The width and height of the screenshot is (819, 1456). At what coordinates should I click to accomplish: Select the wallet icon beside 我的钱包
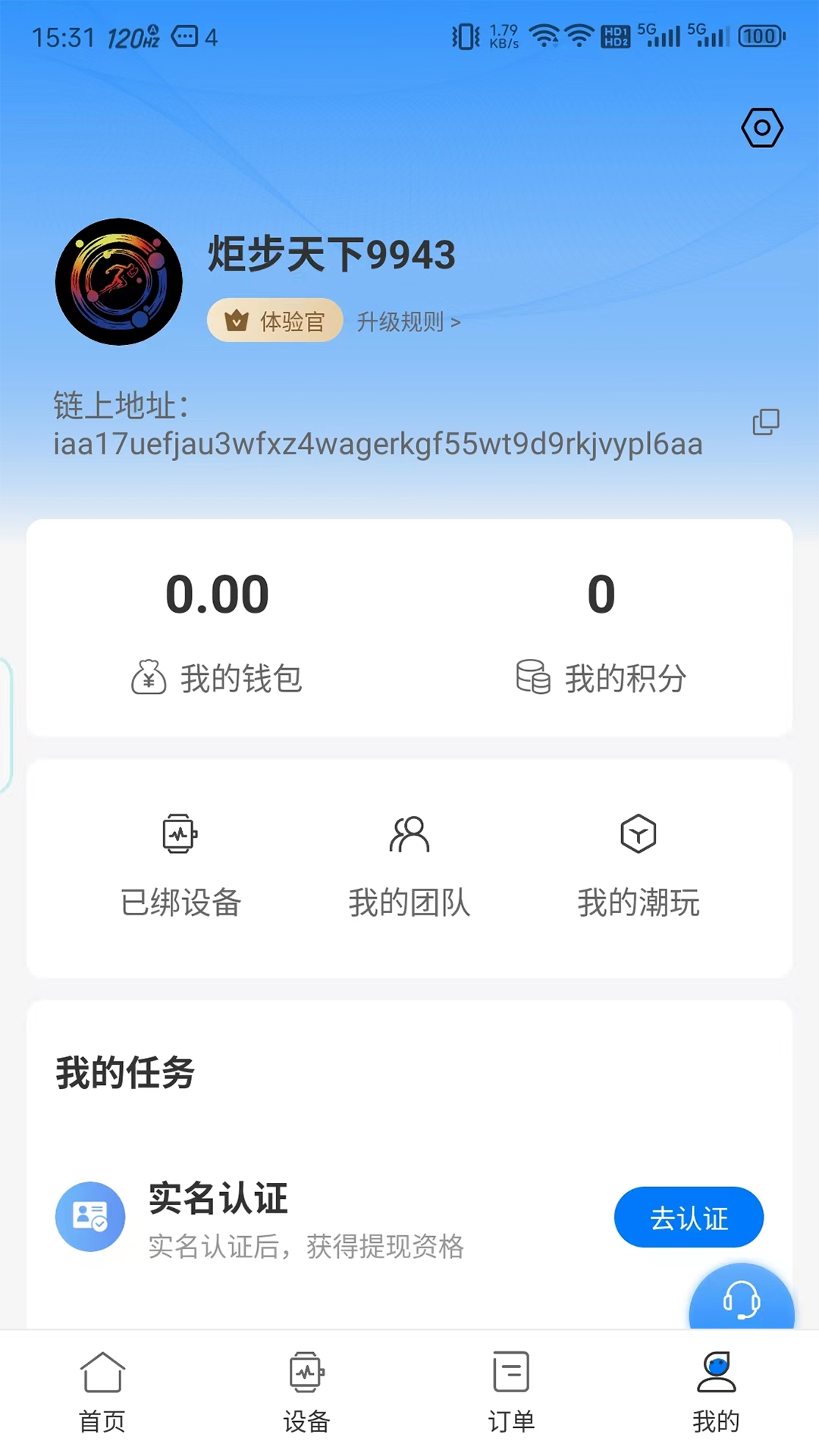149,679
